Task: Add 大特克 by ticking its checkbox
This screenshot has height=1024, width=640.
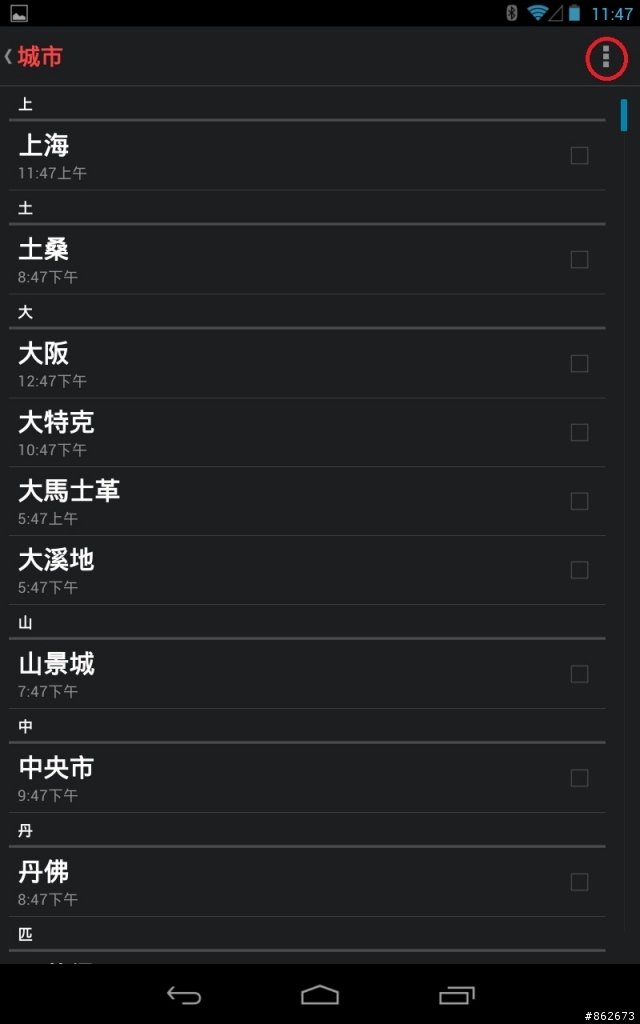Action: pyautogui.click(x=579, y=432)
